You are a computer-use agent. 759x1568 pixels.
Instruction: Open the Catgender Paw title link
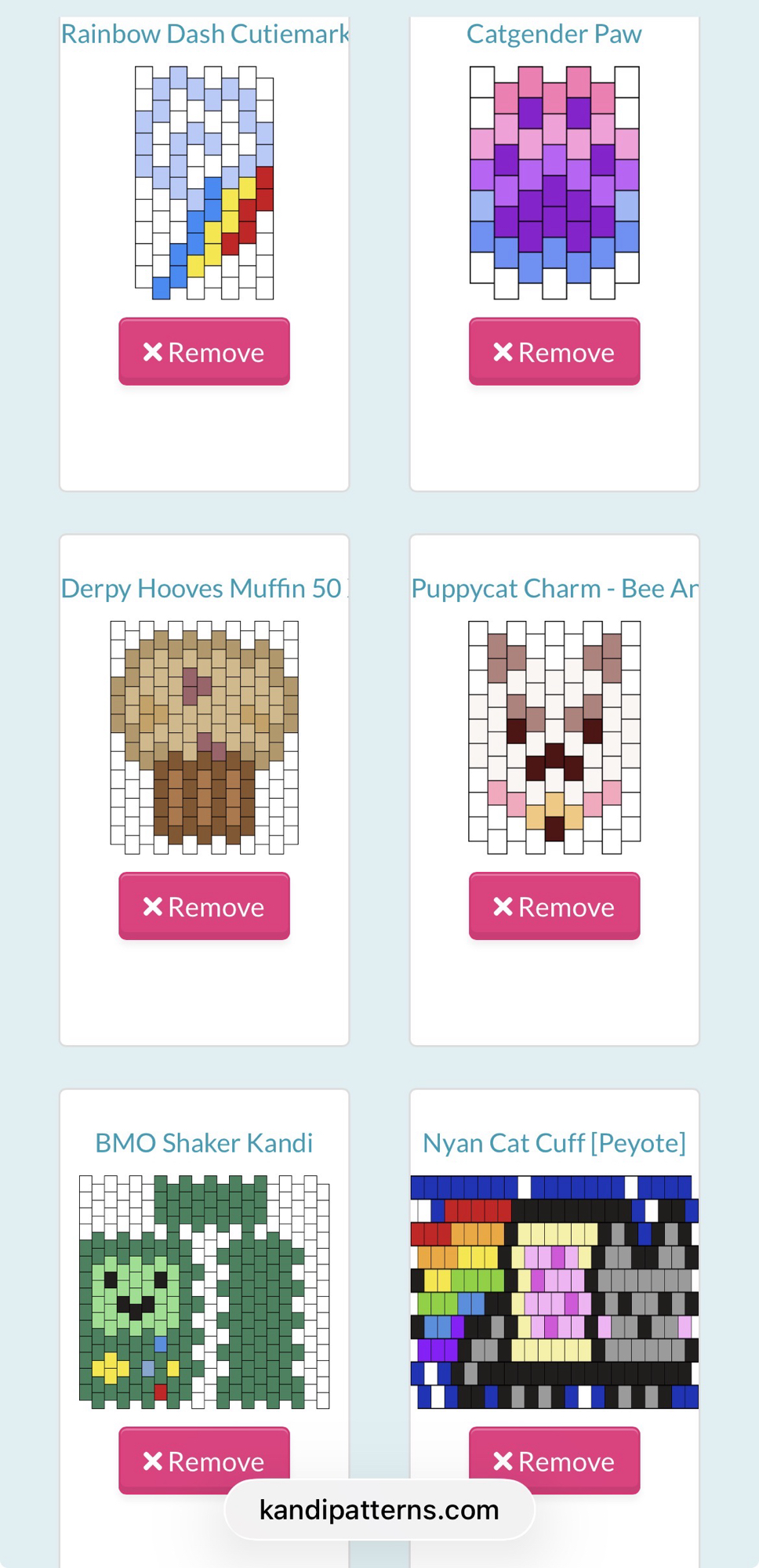[x=554, y=34]
